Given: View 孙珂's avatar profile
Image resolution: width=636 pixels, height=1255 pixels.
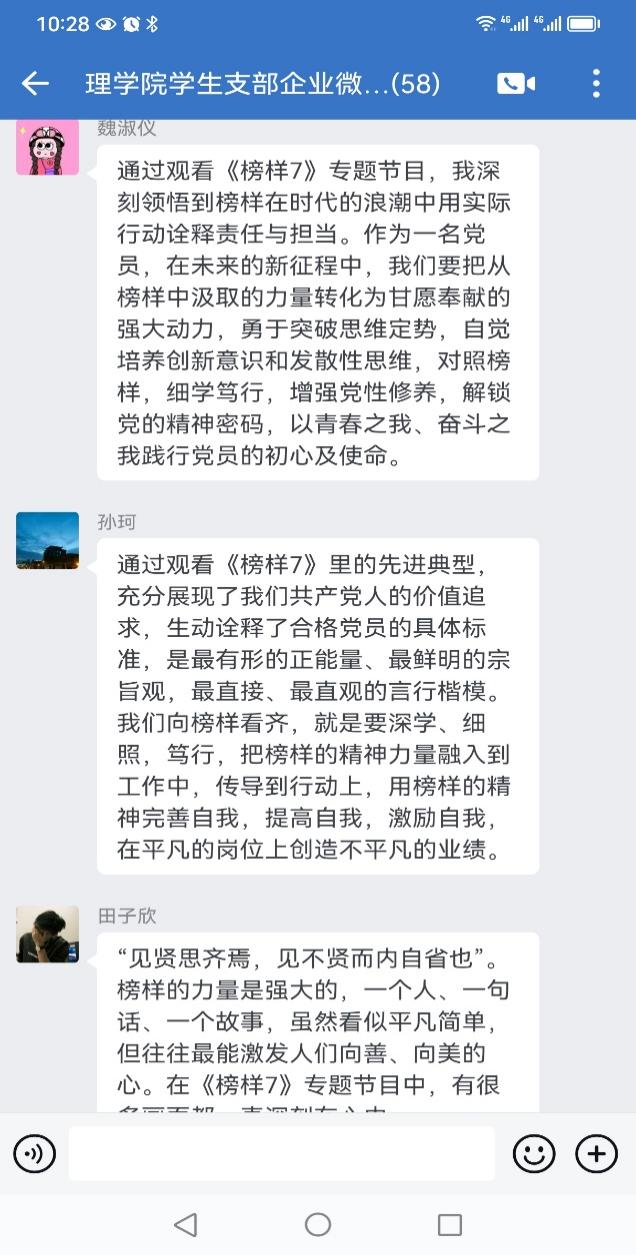Looking at the screenshot, I should 47,541.
